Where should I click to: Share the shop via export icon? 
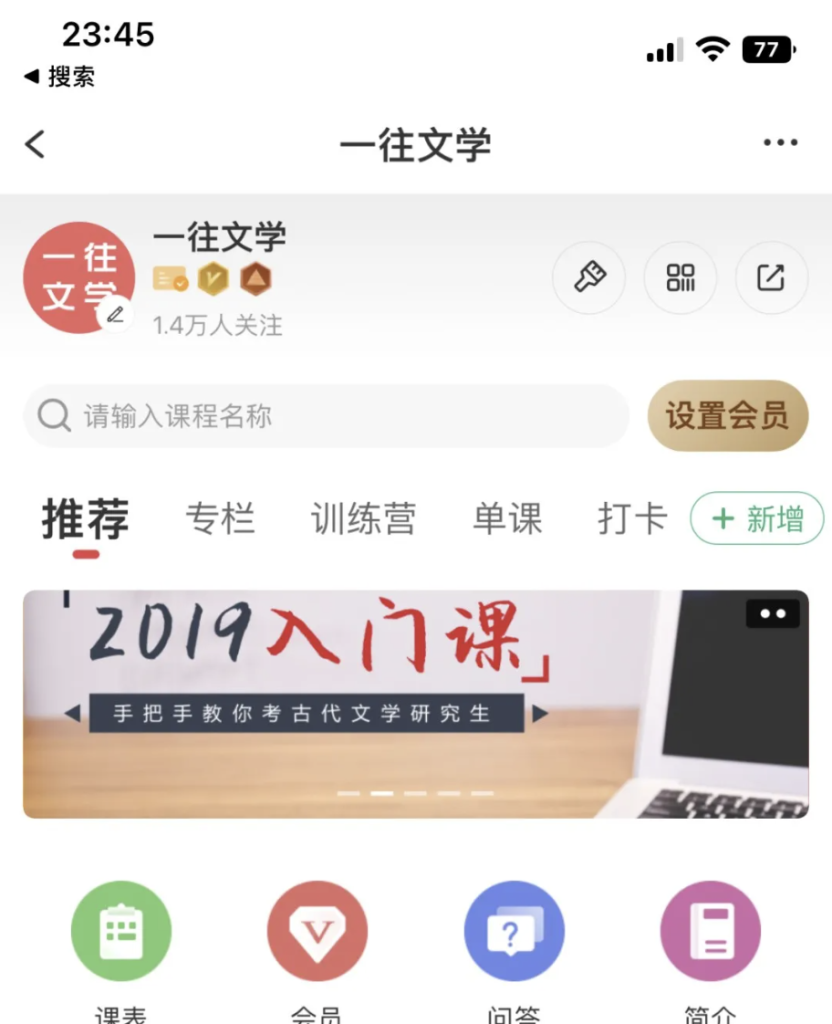click(771, 278)
